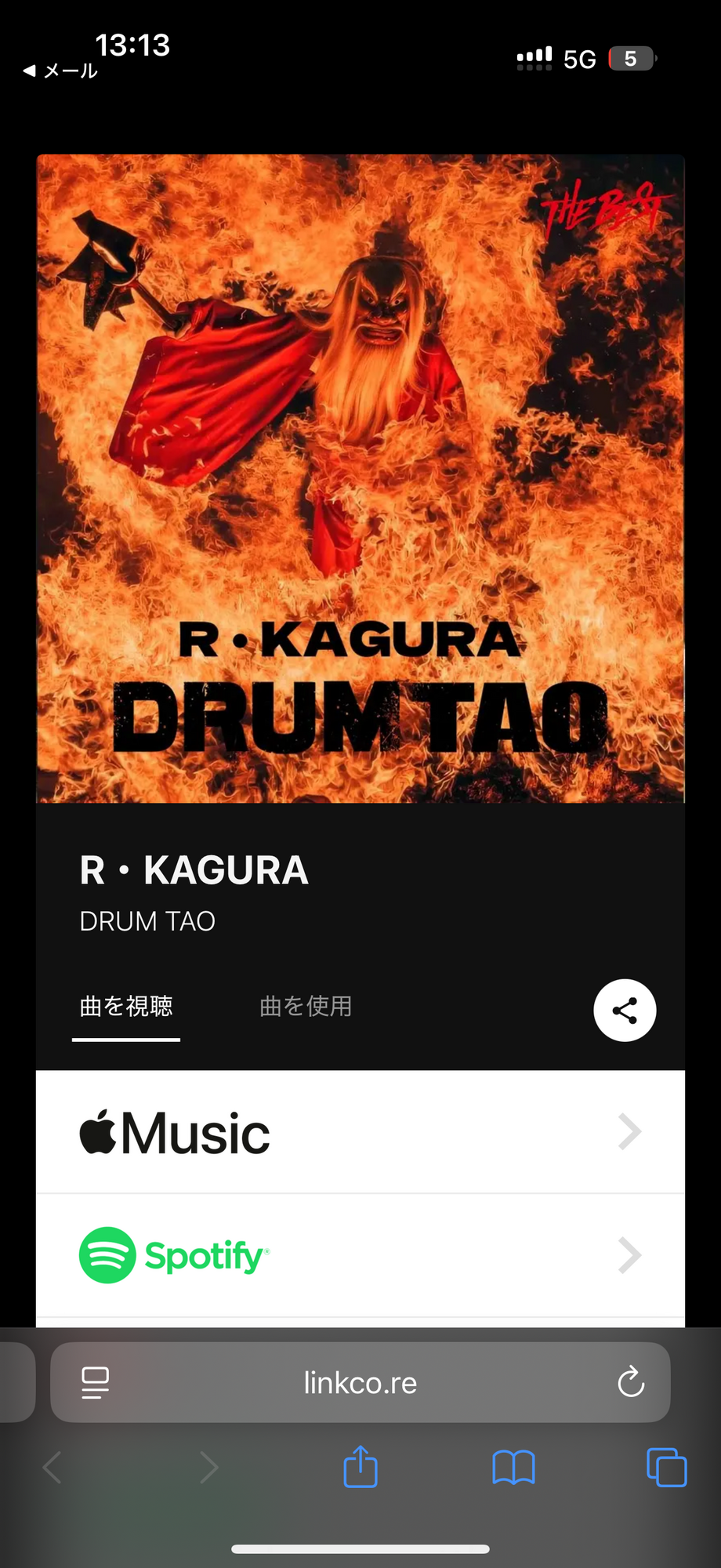The width and height of the screenshot is (721, 1568).
Task: Open the page settings menu icon
Action: click(x=96, y=1383)
